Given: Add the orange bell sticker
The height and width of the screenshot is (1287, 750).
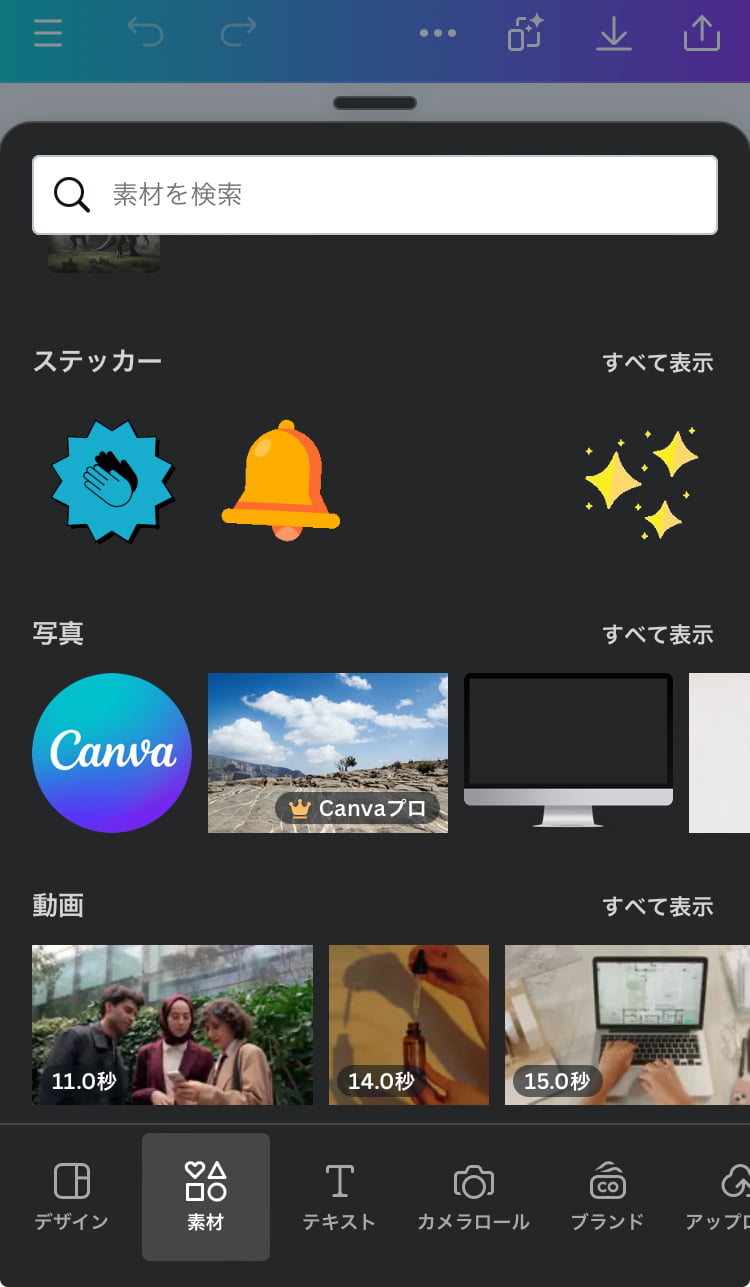Looking at the screenshot, I should pyautogui.click(x=283, y=482).
